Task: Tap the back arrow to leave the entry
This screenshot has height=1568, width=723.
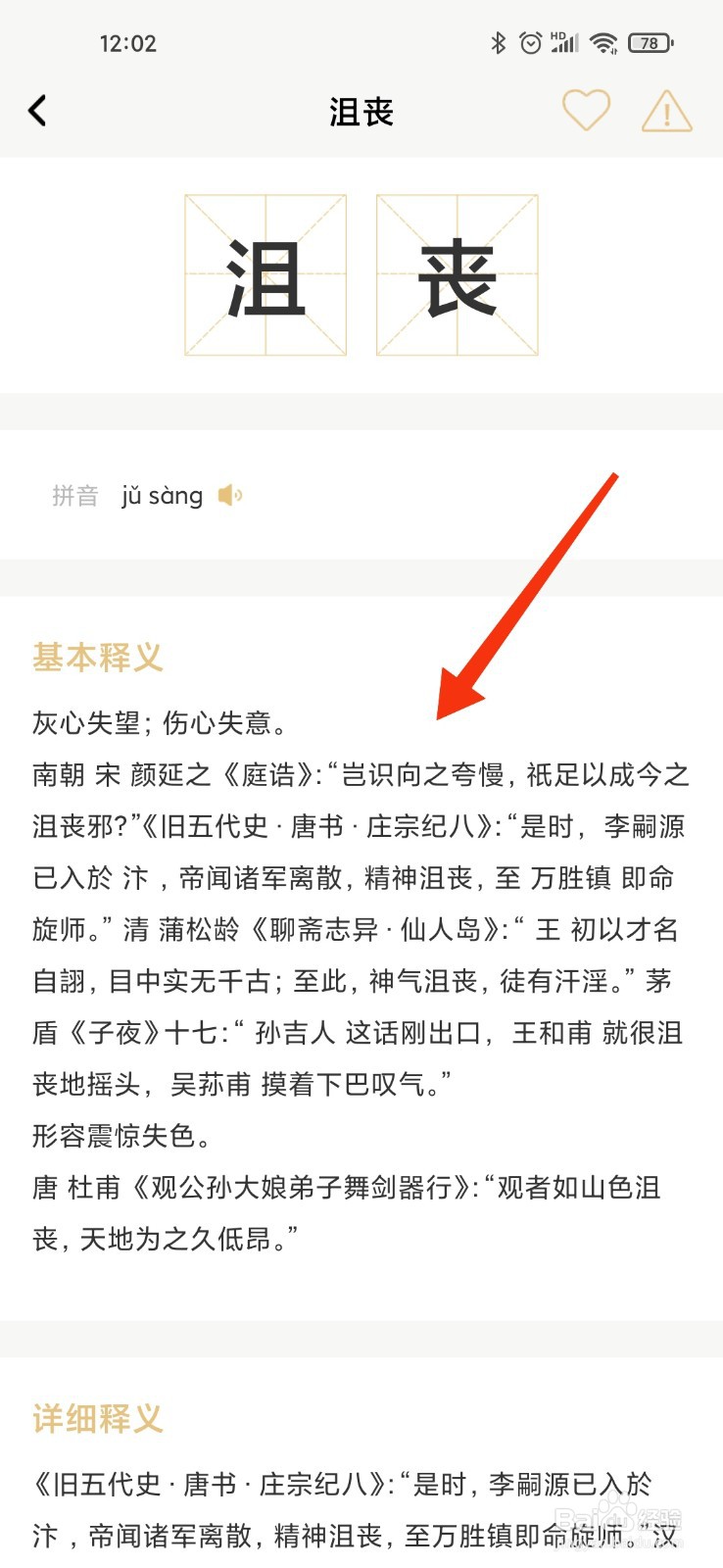Action: pyautogui.click(x=39, y=110)
